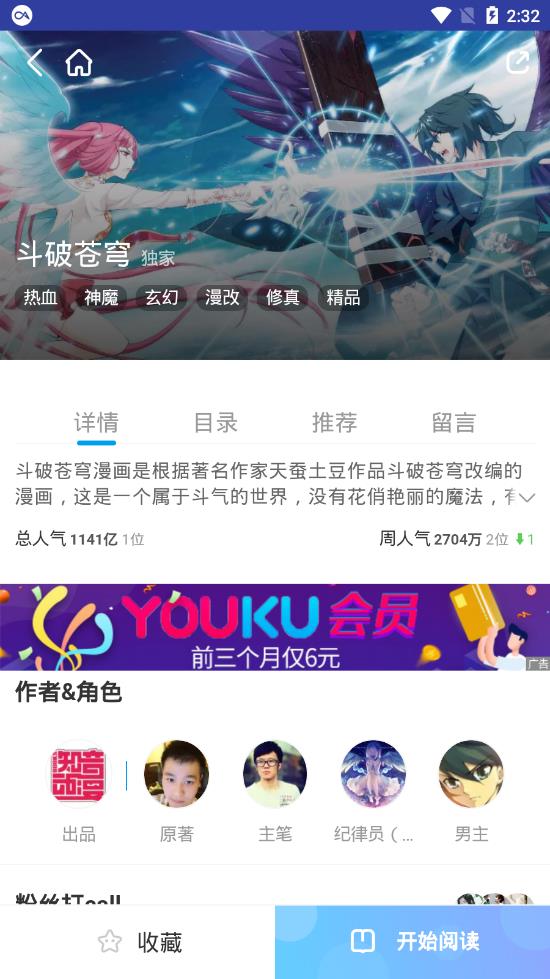Viewport: 550px width, 979px height.
Task: Select the 精品 genre tag
Action: click(x=343, y=298)
